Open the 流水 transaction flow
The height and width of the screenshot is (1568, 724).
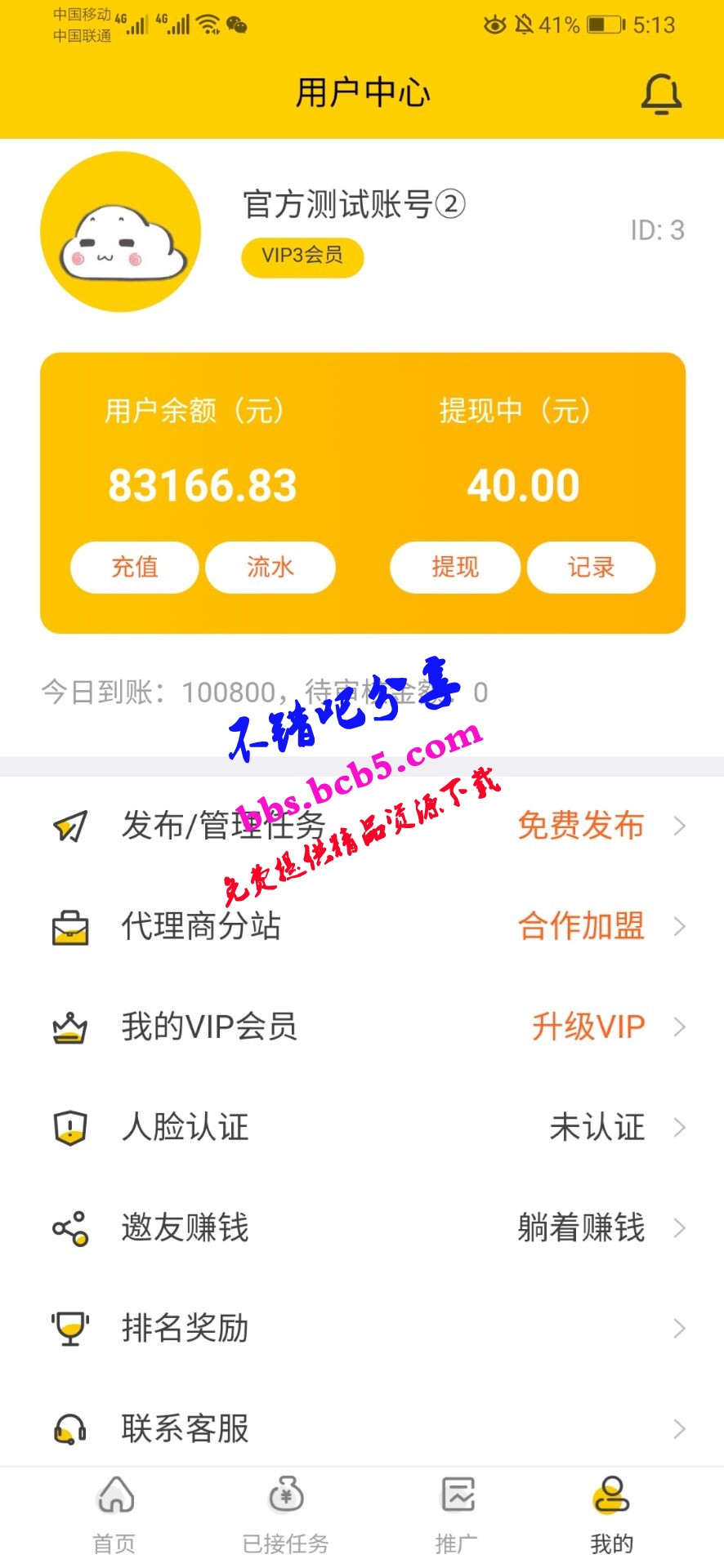(x=270, y=567)
